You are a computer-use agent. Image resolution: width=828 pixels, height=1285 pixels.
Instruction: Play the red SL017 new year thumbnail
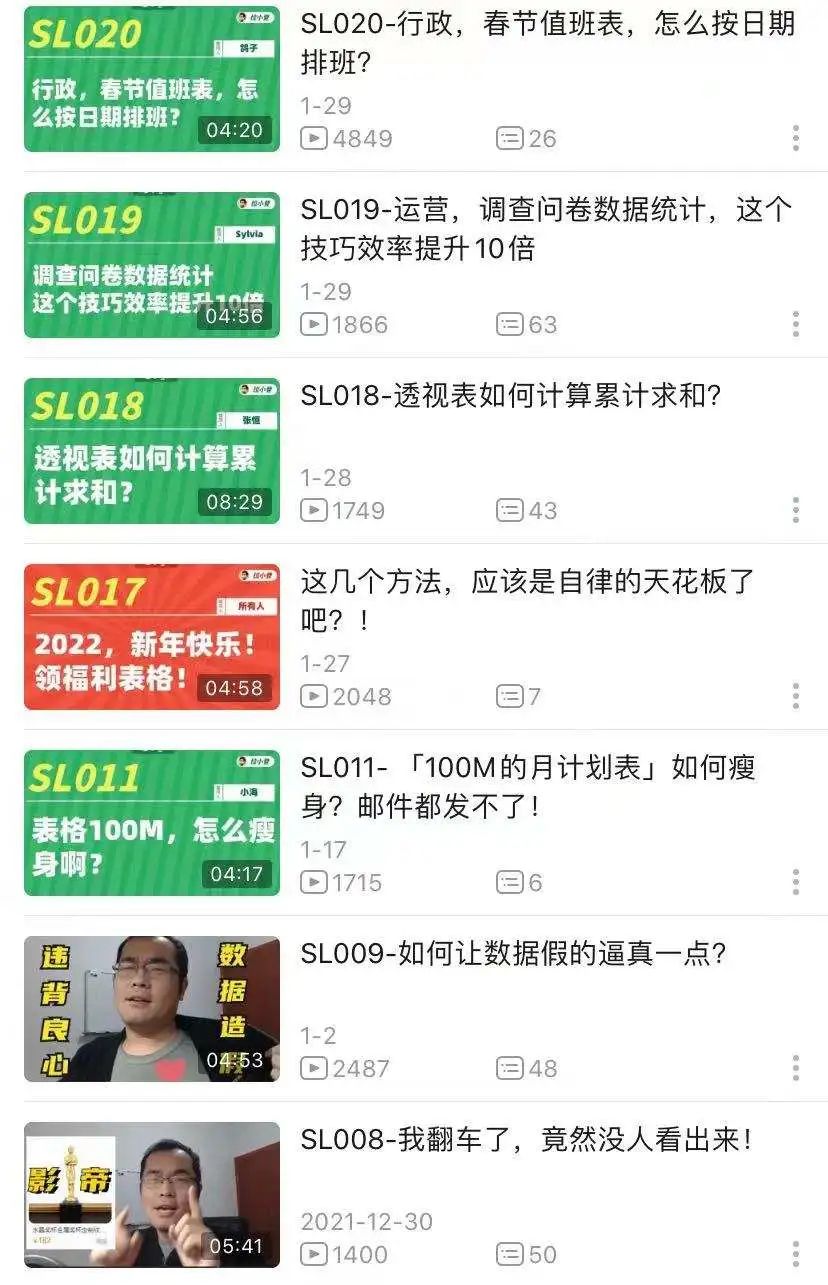[150, 636]
